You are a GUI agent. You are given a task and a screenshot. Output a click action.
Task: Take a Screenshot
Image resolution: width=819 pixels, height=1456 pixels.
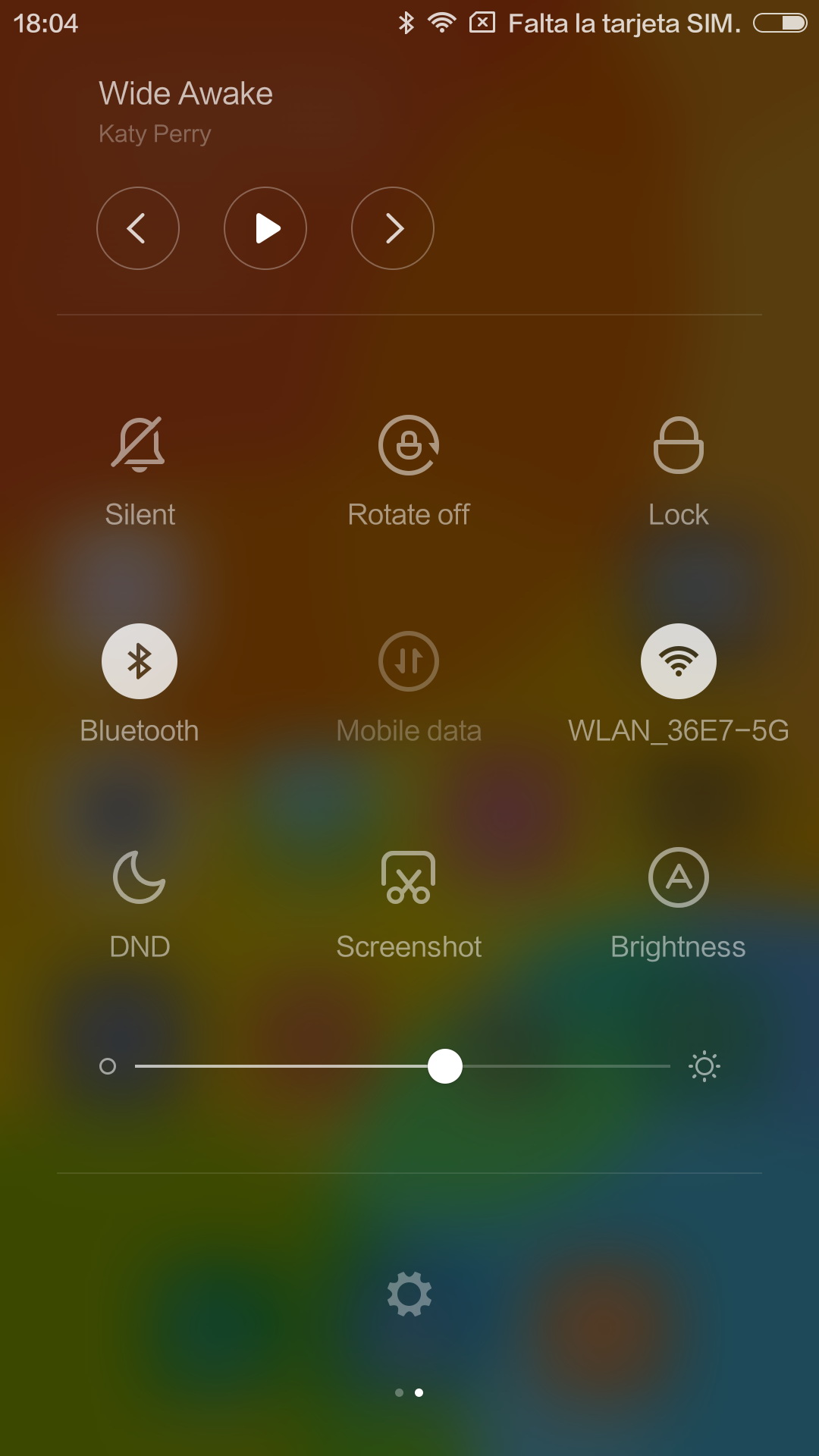pyautogui.click(x=409, y=877)
